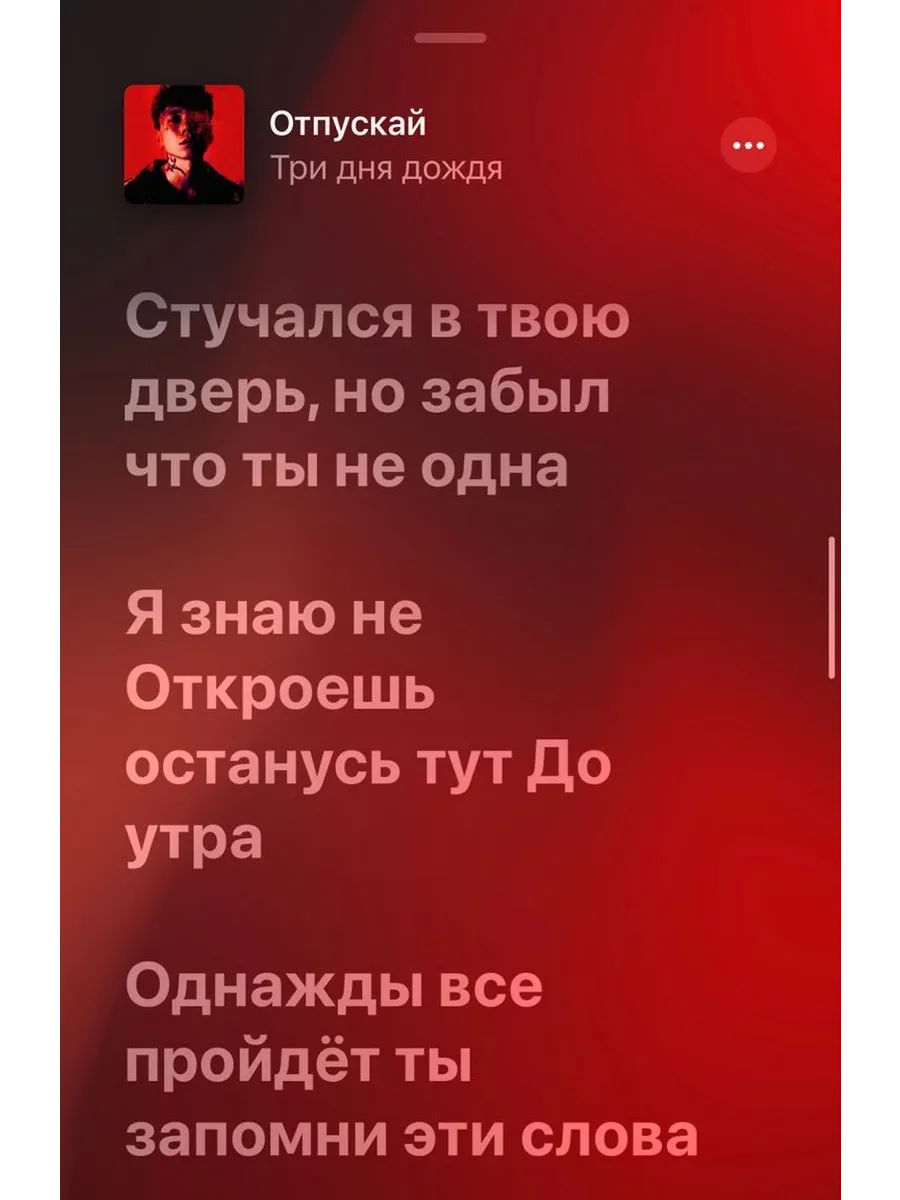Screen dimensions: 900x1200
Task: Tap the Отпускай album artwork
Action: click(184, 144)
